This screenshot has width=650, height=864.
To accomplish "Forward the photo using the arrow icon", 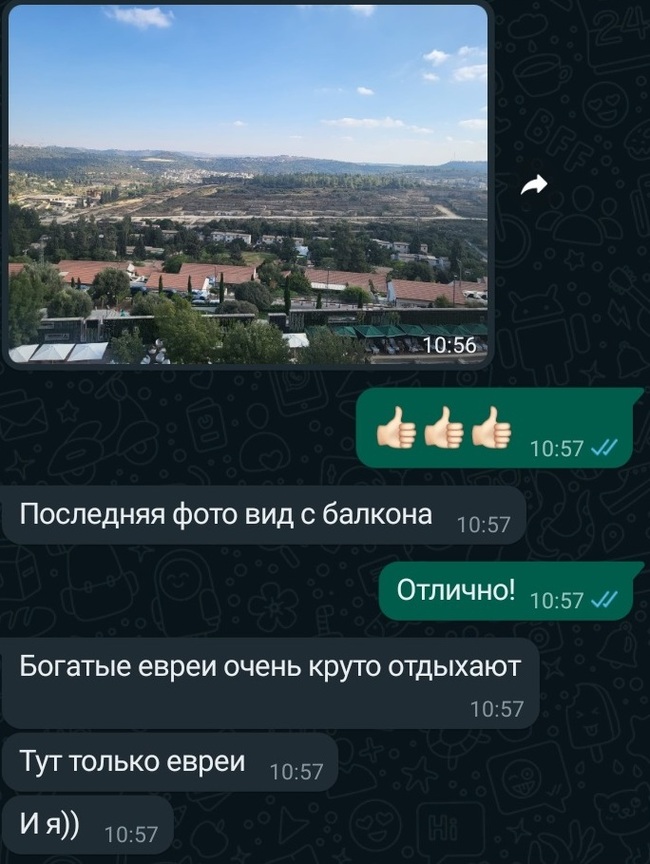I will (536, 183).
